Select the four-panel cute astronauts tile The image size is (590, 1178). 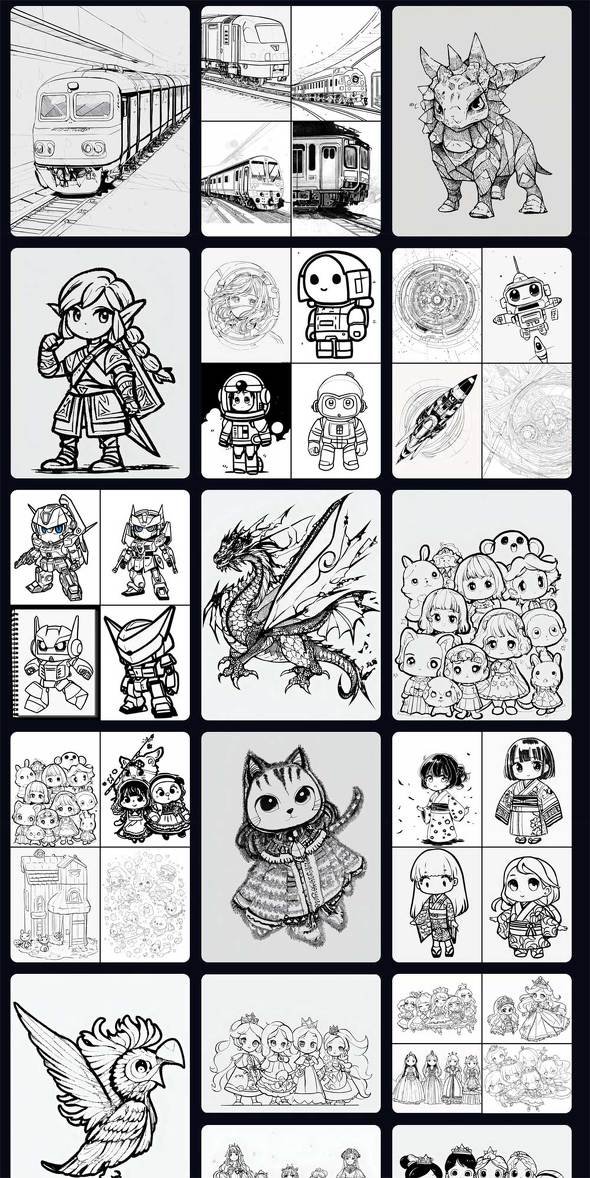(x=291, y=363)
